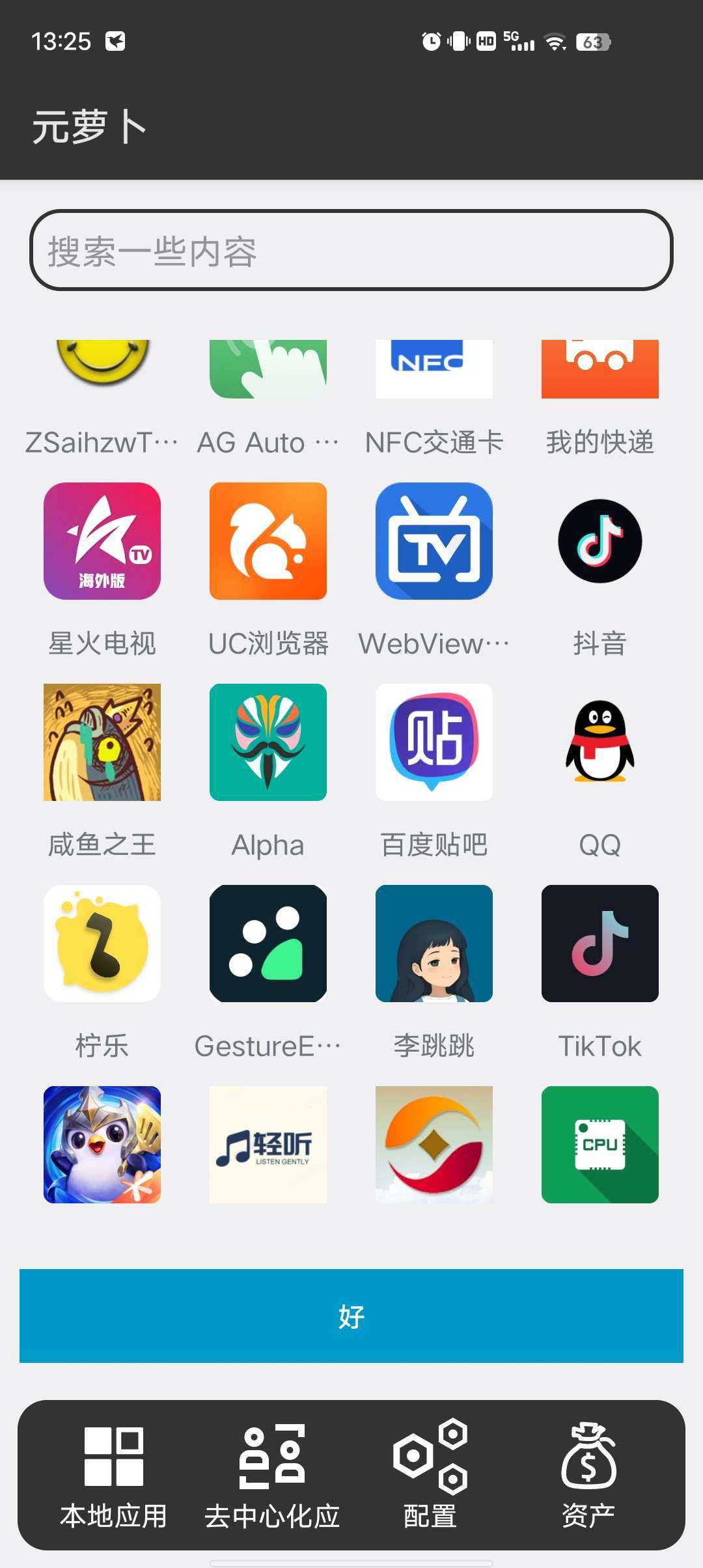Image resolution: width=703 pixels, height=1568 pixels.
Task: Select the QQ app
Action: click(x=600, y=742)
